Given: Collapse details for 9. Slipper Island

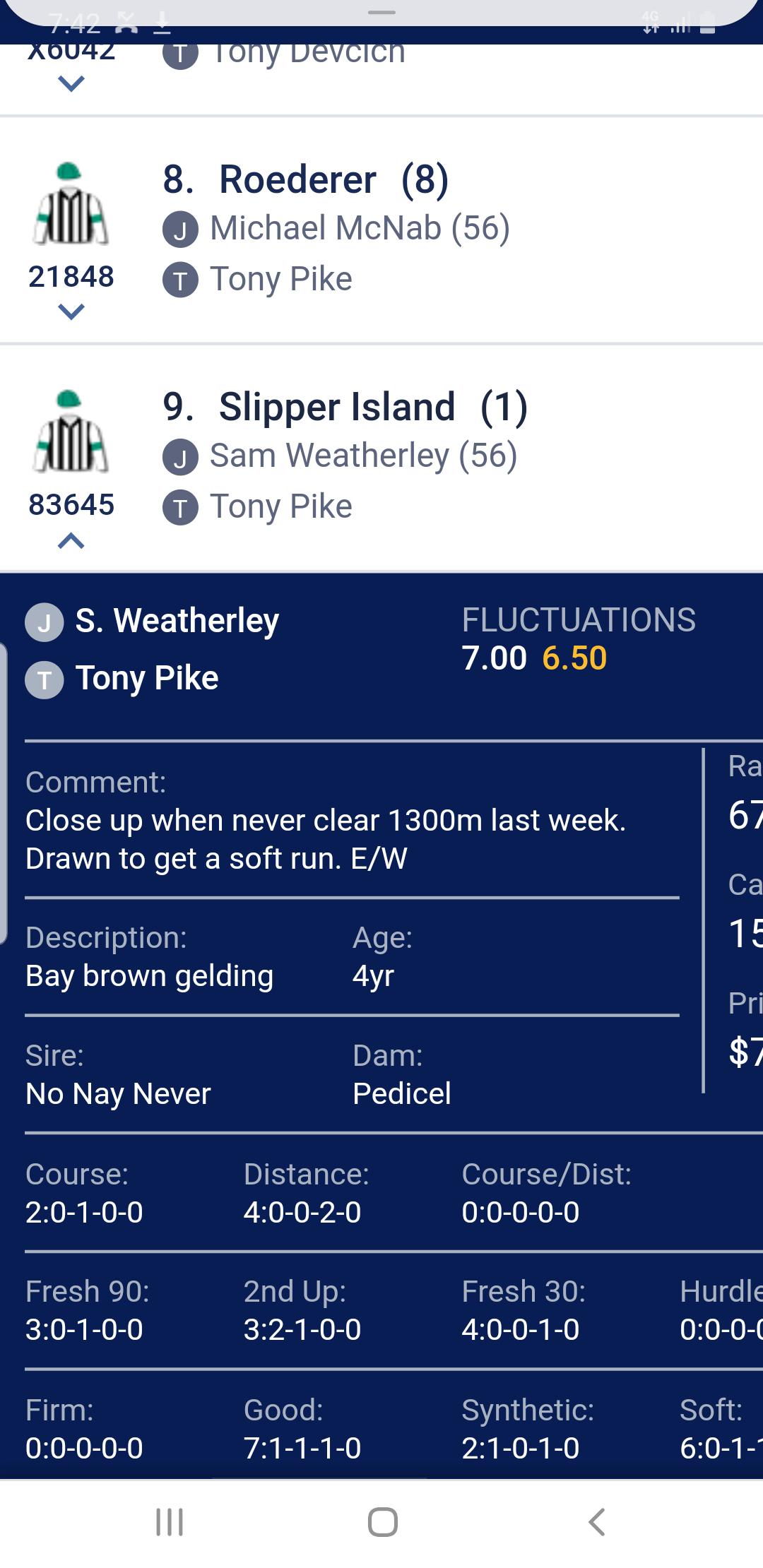Looking at the screenshot, I should point(71,541).
